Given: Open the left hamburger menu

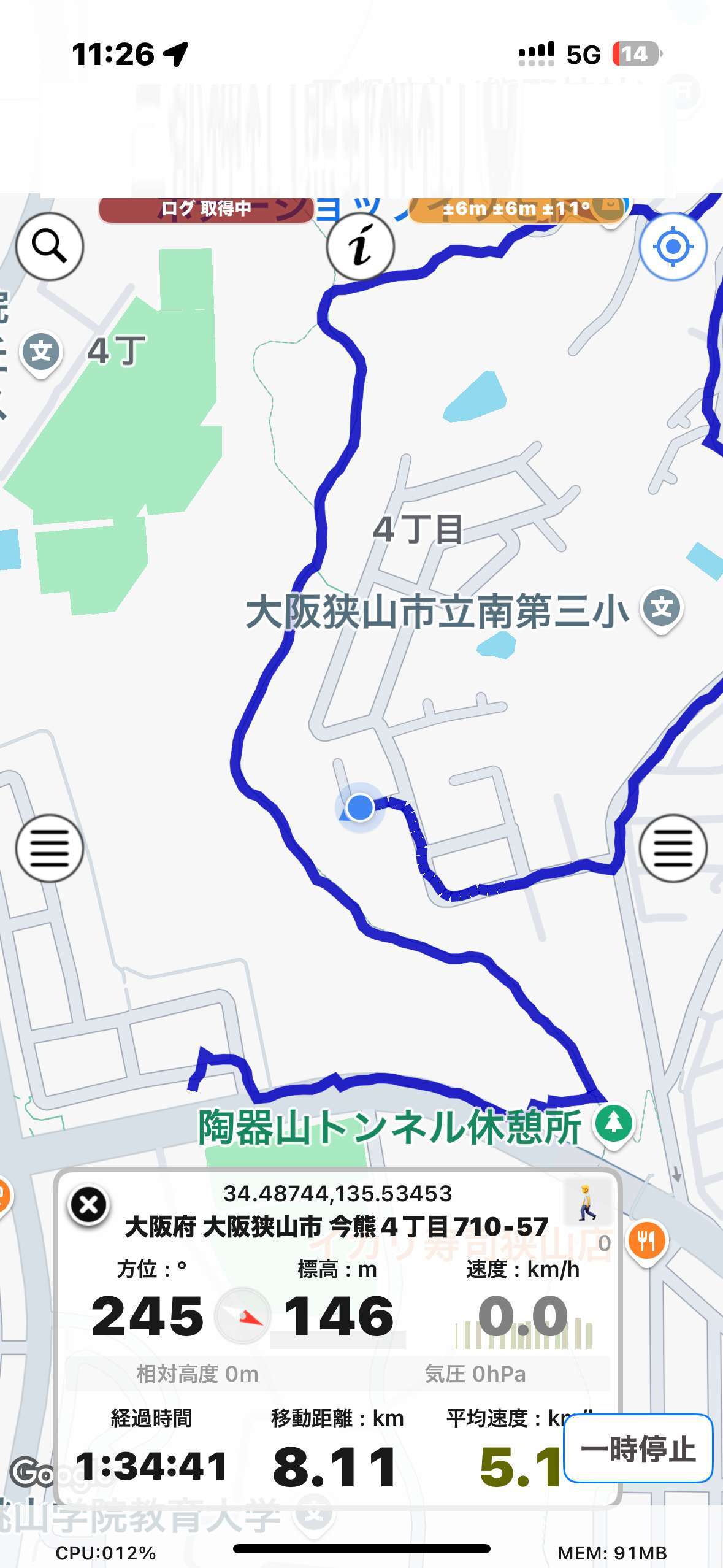Looking at the screenshot, I should pos(49,848).
